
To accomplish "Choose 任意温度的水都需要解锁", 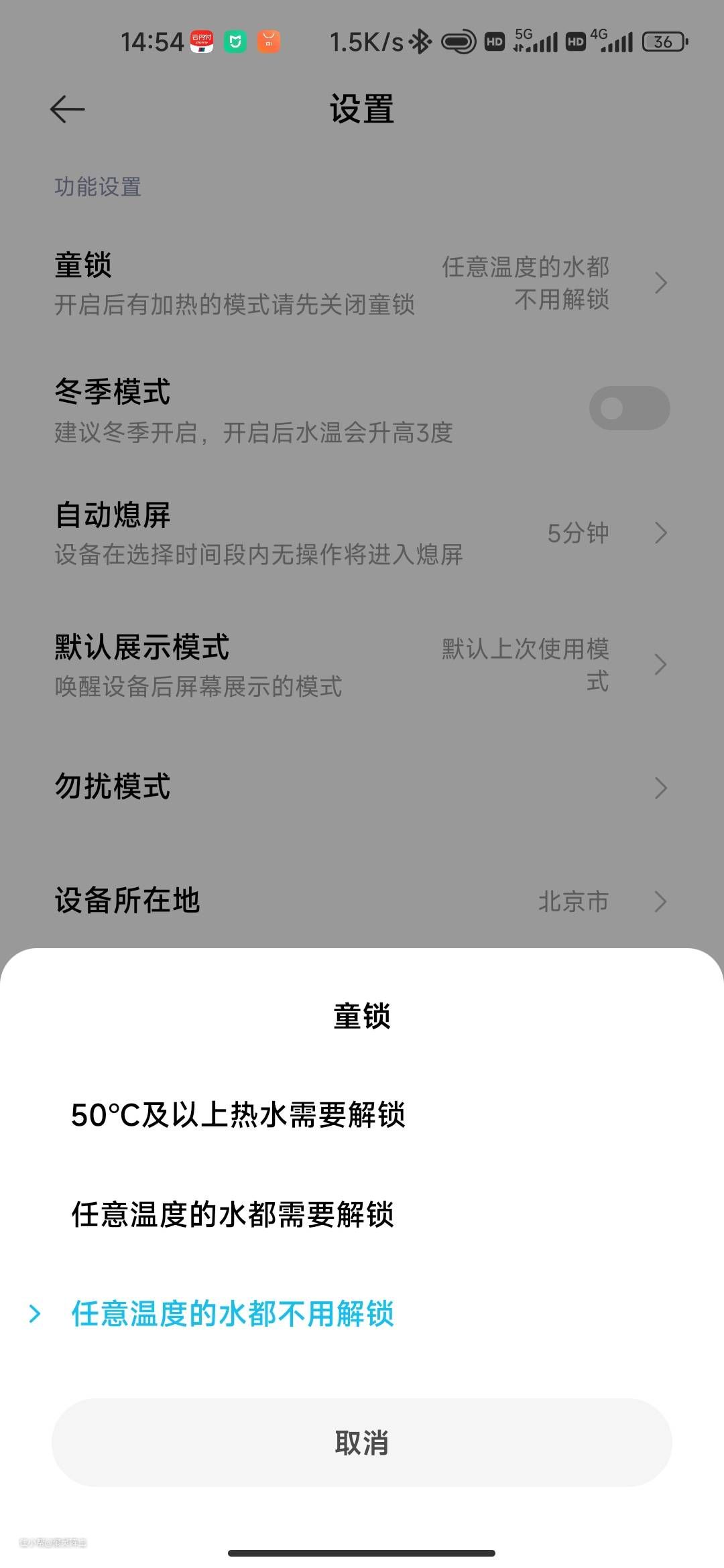I will tap(233, 1214).
